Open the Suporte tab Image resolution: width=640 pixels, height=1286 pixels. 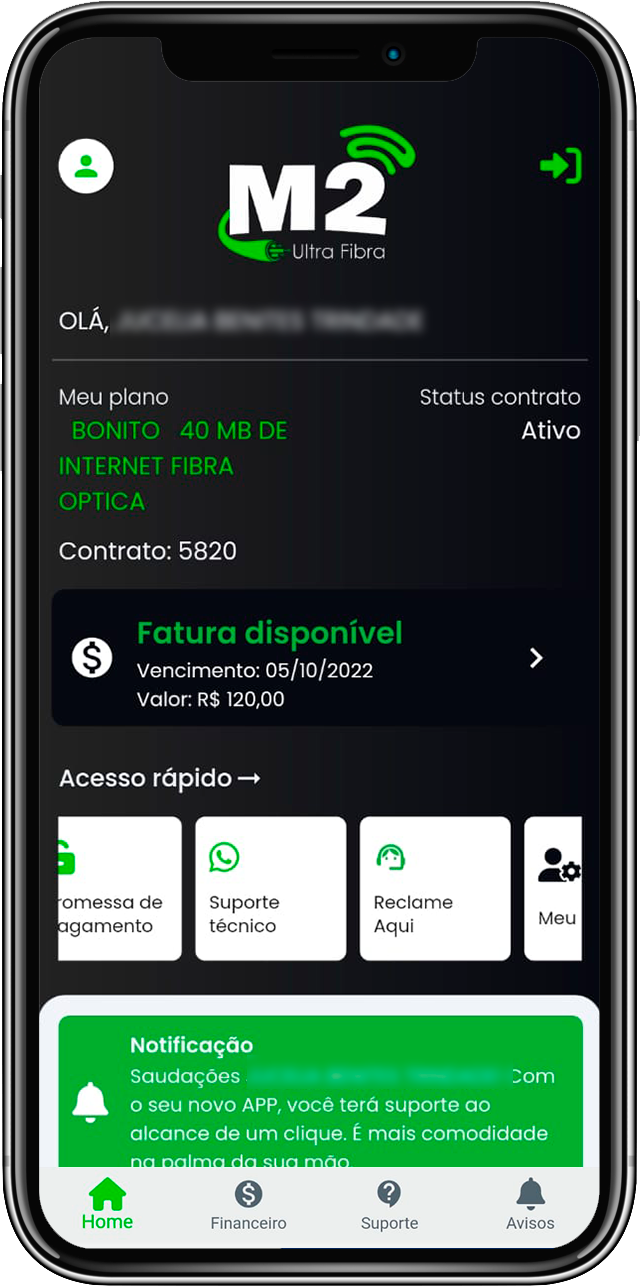[389, 1204]
